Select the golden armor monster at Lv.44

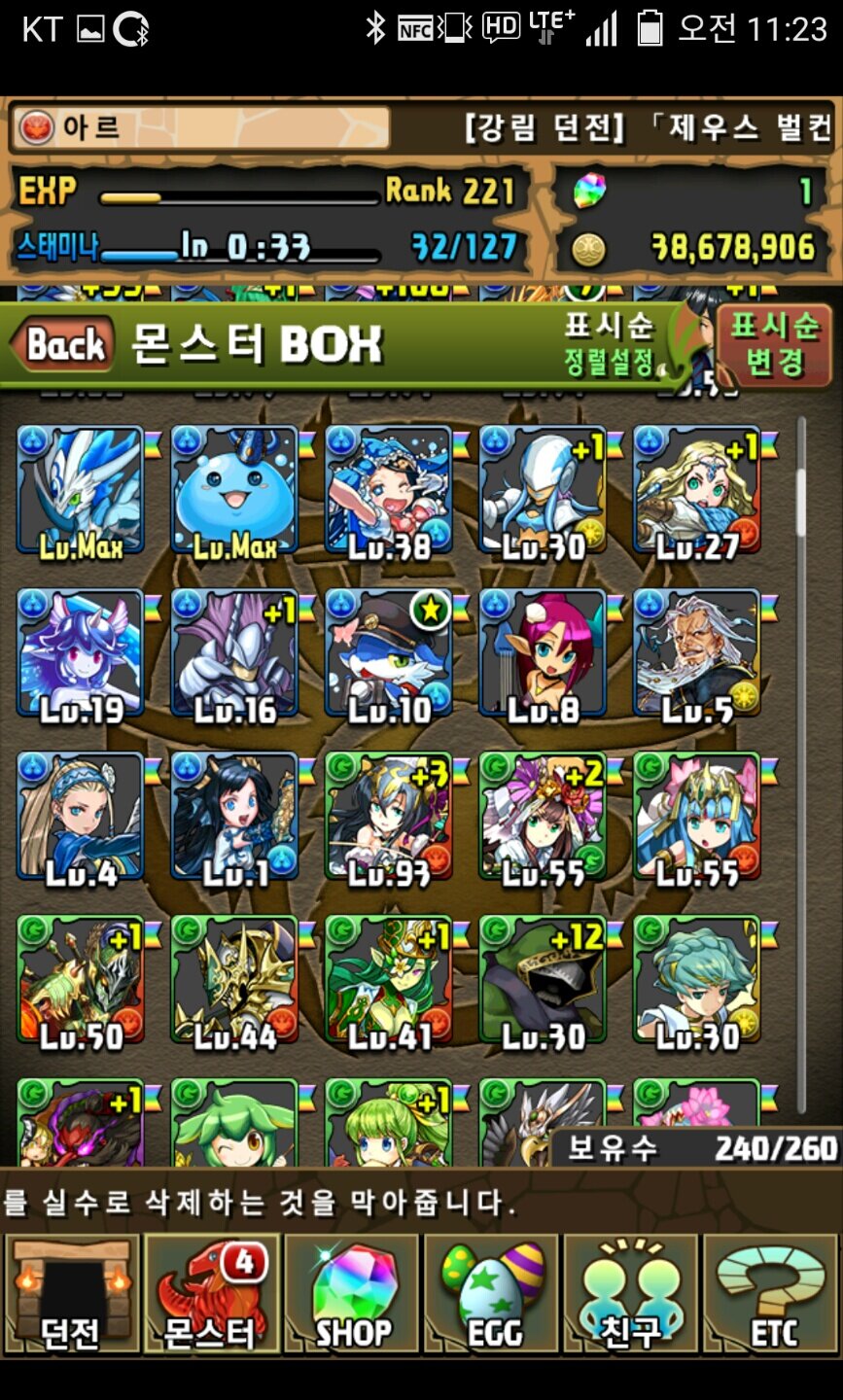point(234,980)
